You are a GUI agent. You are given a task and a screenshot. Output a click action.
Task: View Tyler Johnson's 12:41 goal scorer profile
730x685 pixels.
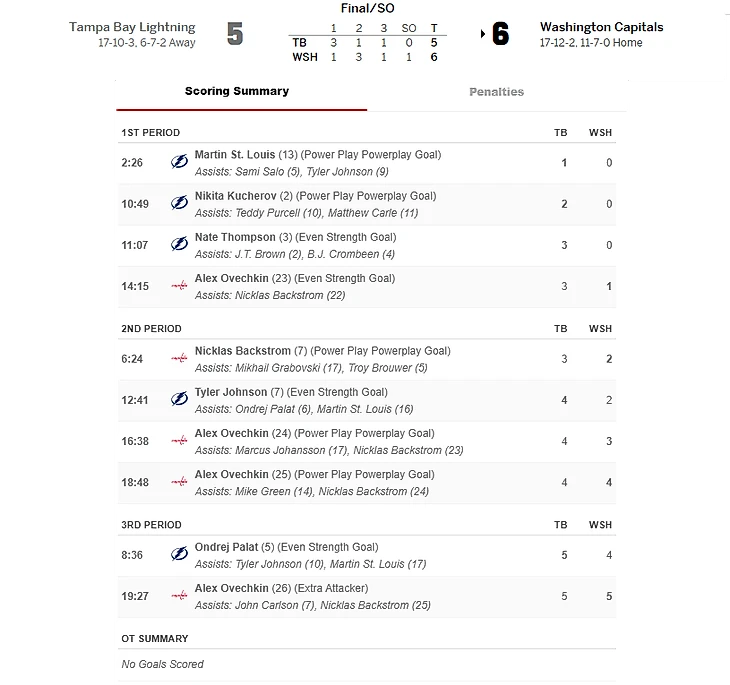point(230,392)
